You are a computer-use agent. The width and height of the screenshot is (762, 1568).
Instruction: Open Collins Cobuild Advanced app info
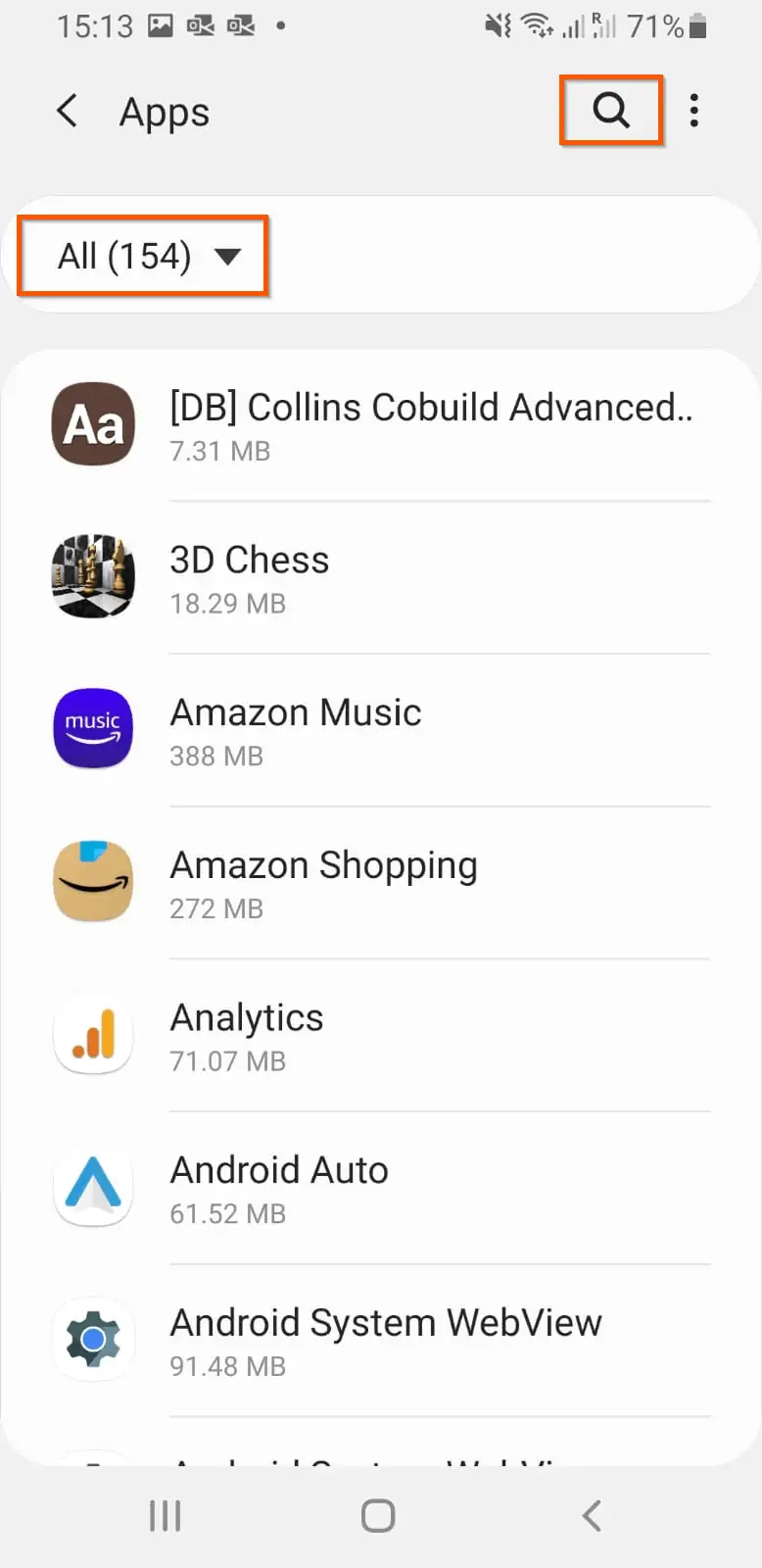tap(381, 424)
